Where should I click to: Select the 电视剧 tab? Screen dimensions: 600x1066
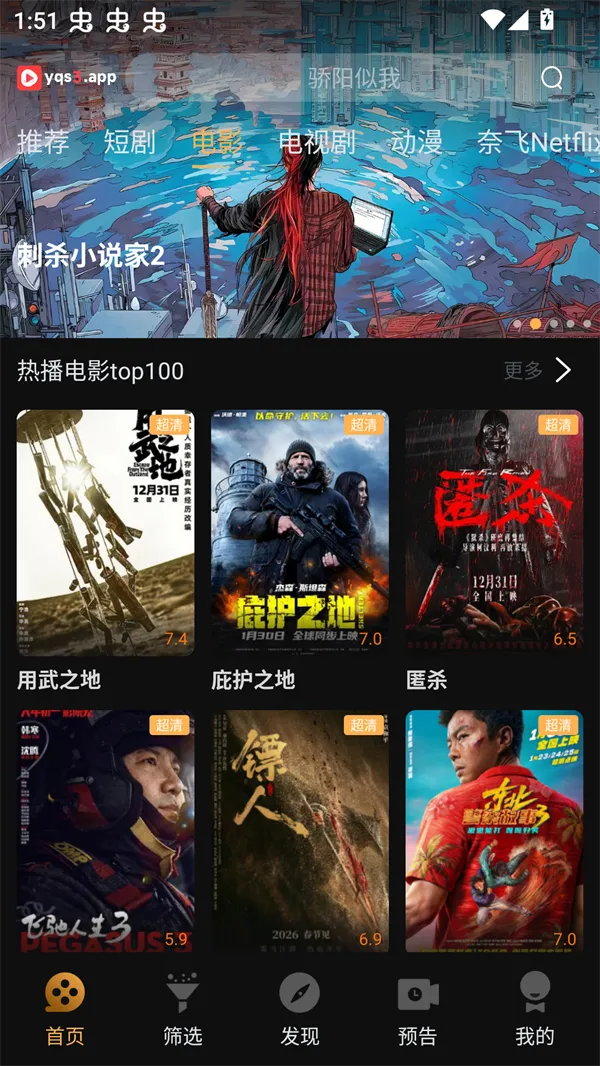(317, 141)
